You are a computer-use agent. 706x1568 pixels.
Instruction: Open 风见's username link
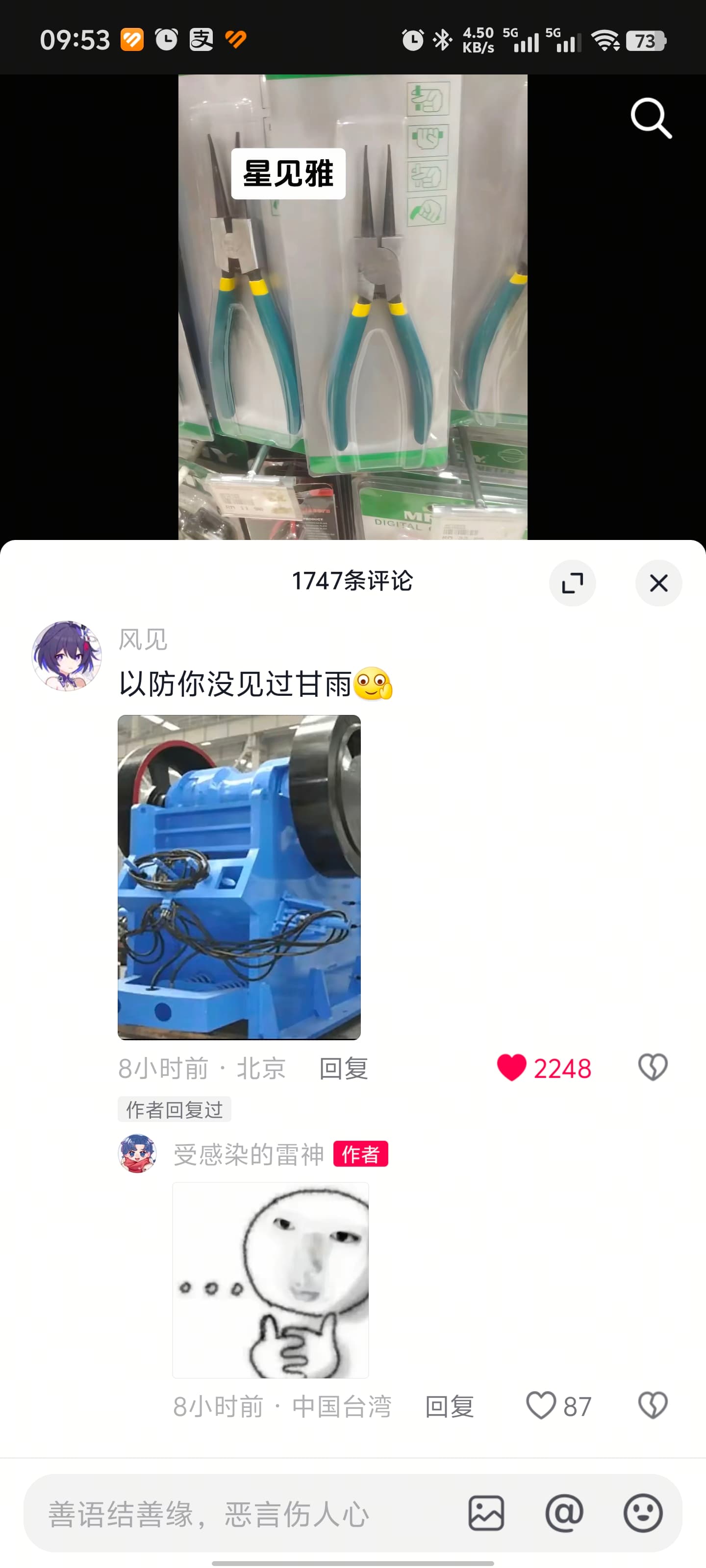coord(143,639)
